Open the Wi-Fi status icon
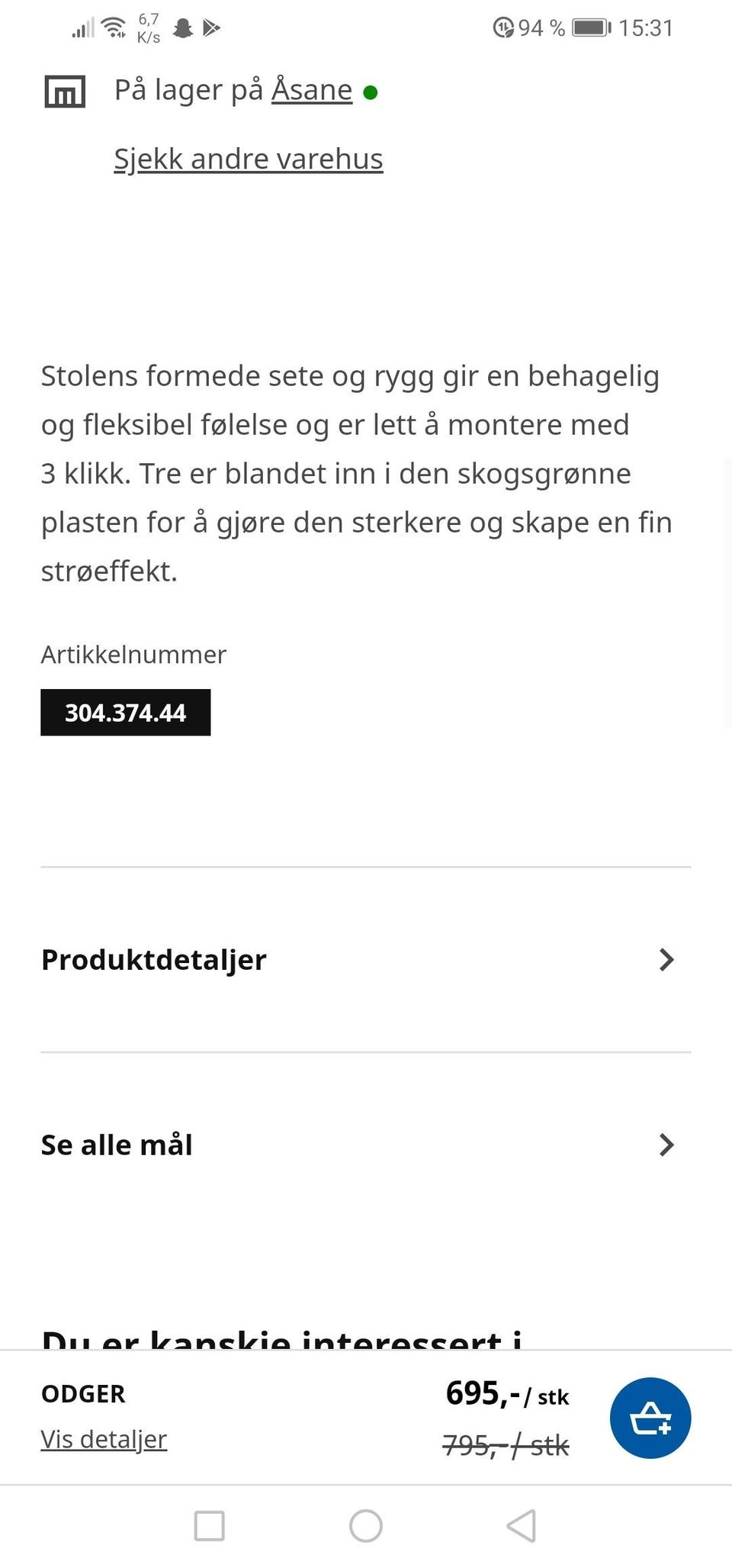 click(111, 25)
